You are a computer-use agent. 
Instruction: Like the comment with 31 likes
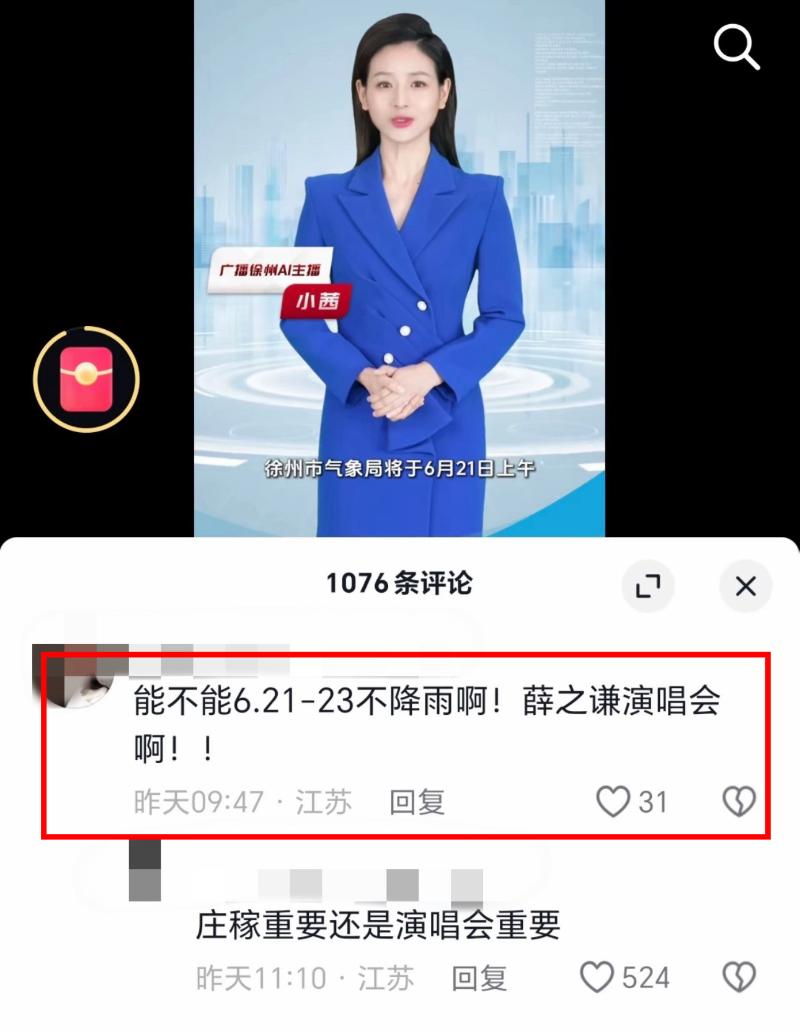[x=613, y=801]
